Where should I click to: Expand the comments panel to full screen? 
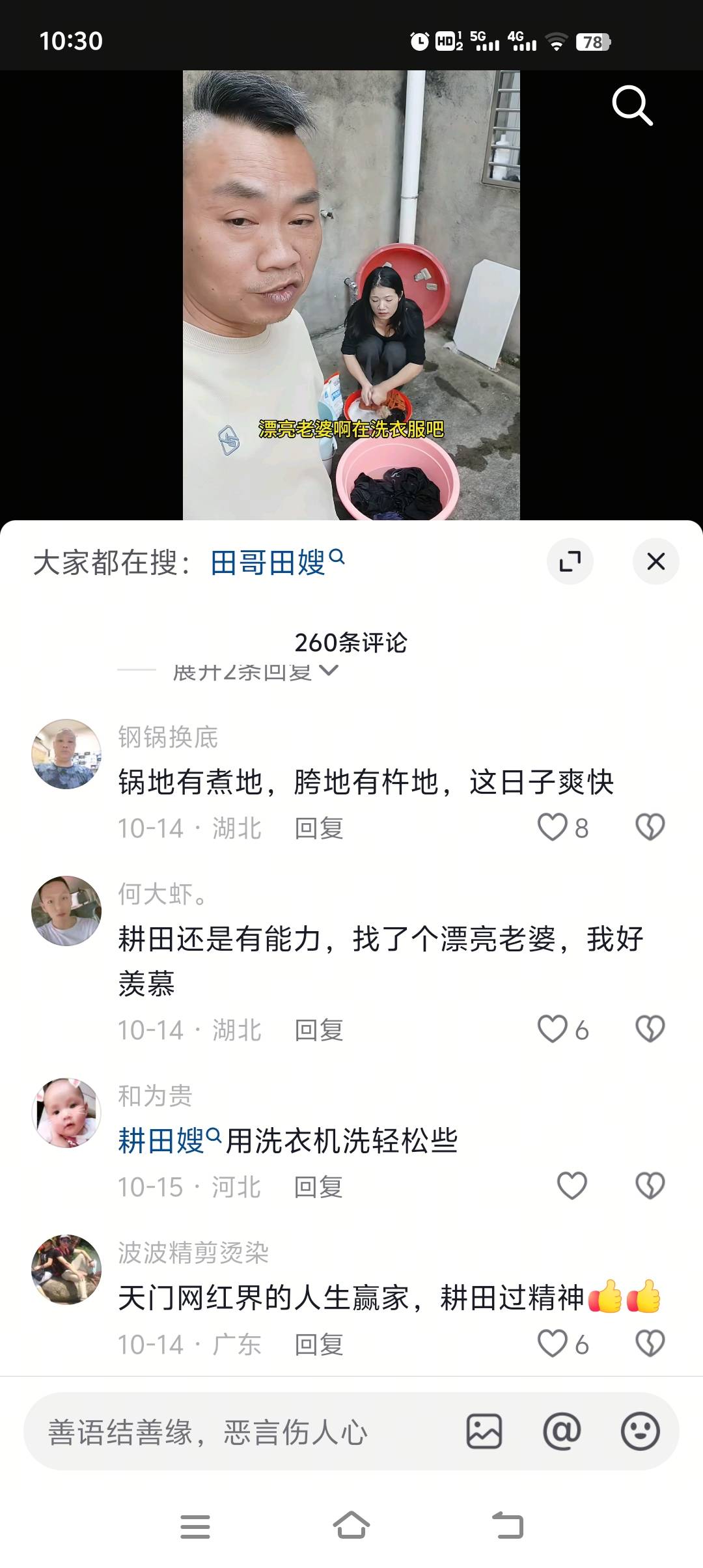[570, 561]
